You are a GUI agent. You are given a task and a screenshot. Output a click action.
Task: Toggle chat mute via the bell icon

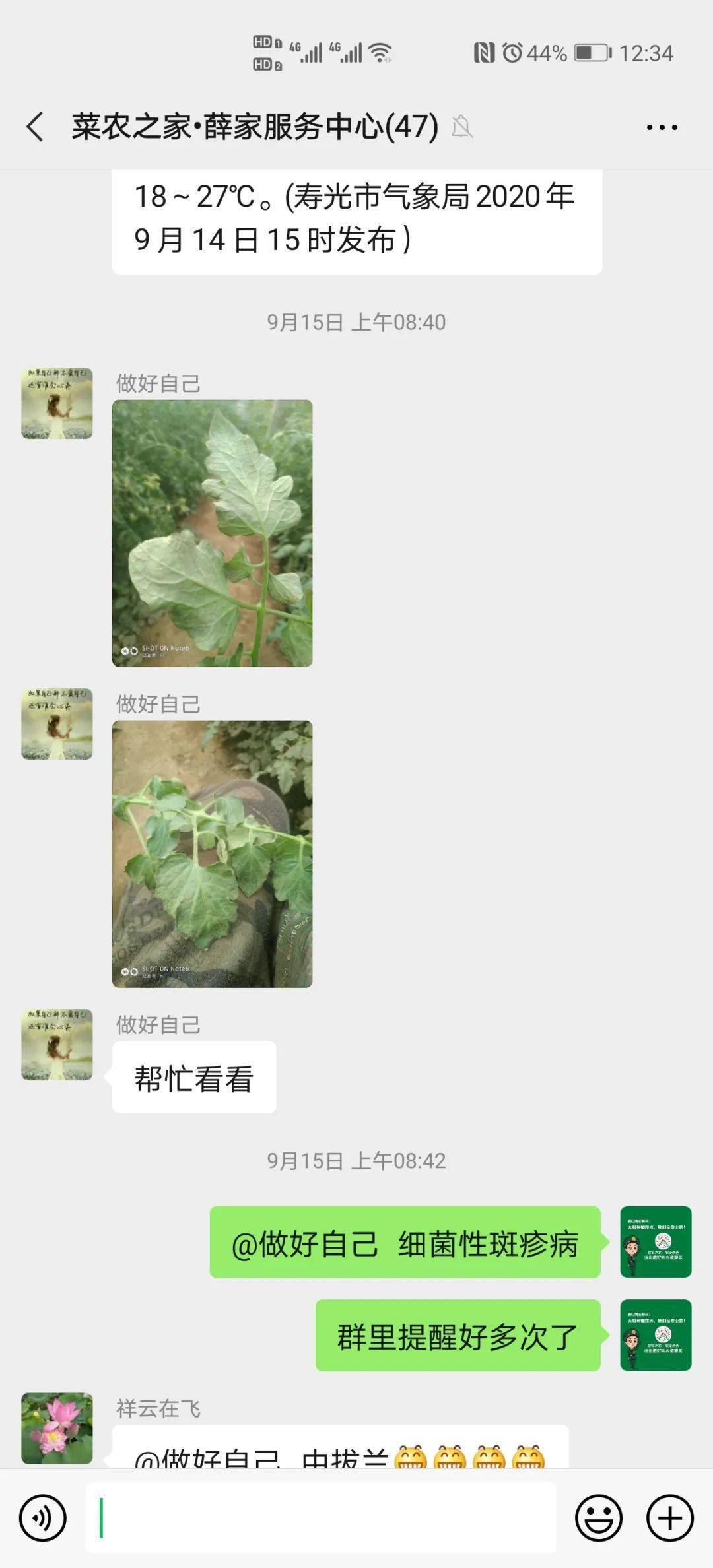[x=462, y=127]
